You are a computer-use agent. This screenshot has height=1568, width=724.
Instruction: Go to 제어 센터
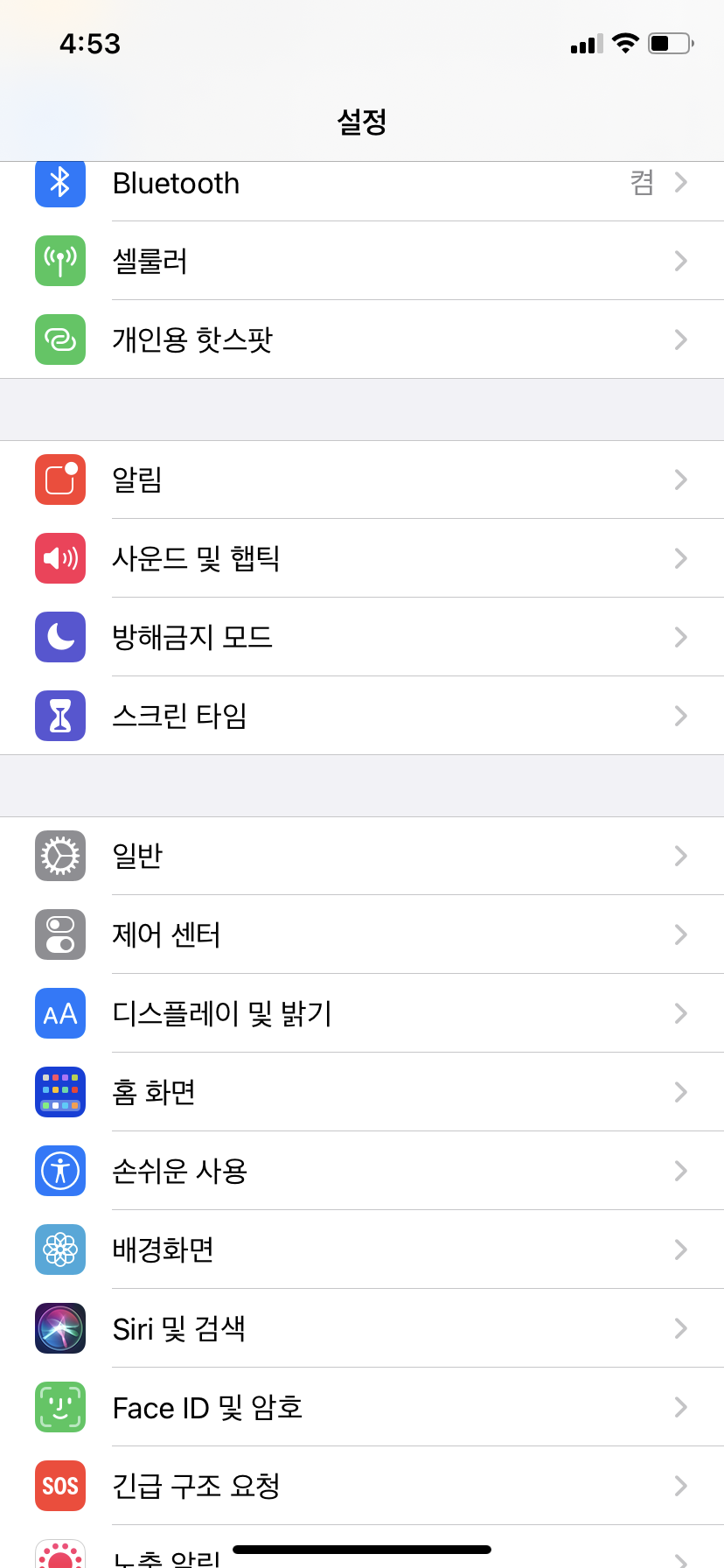[362, 934]
